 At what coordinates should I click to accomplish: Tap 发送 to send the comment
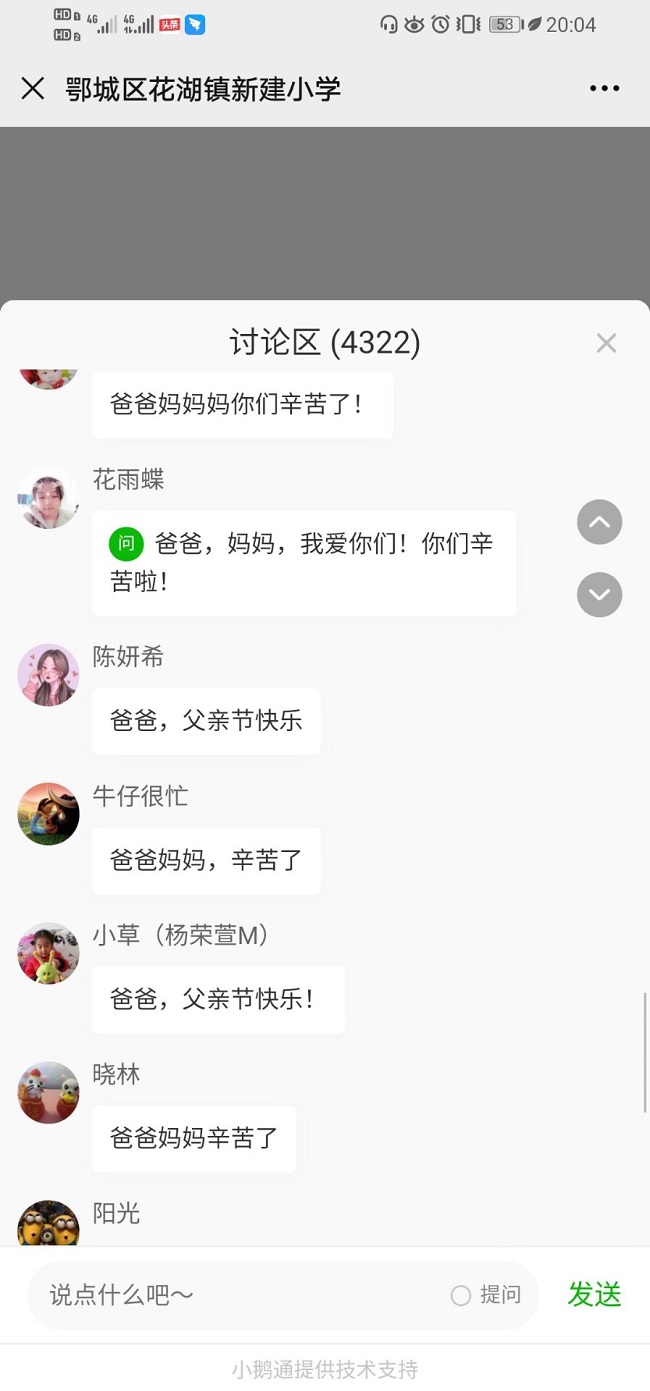coord(594,1295)
